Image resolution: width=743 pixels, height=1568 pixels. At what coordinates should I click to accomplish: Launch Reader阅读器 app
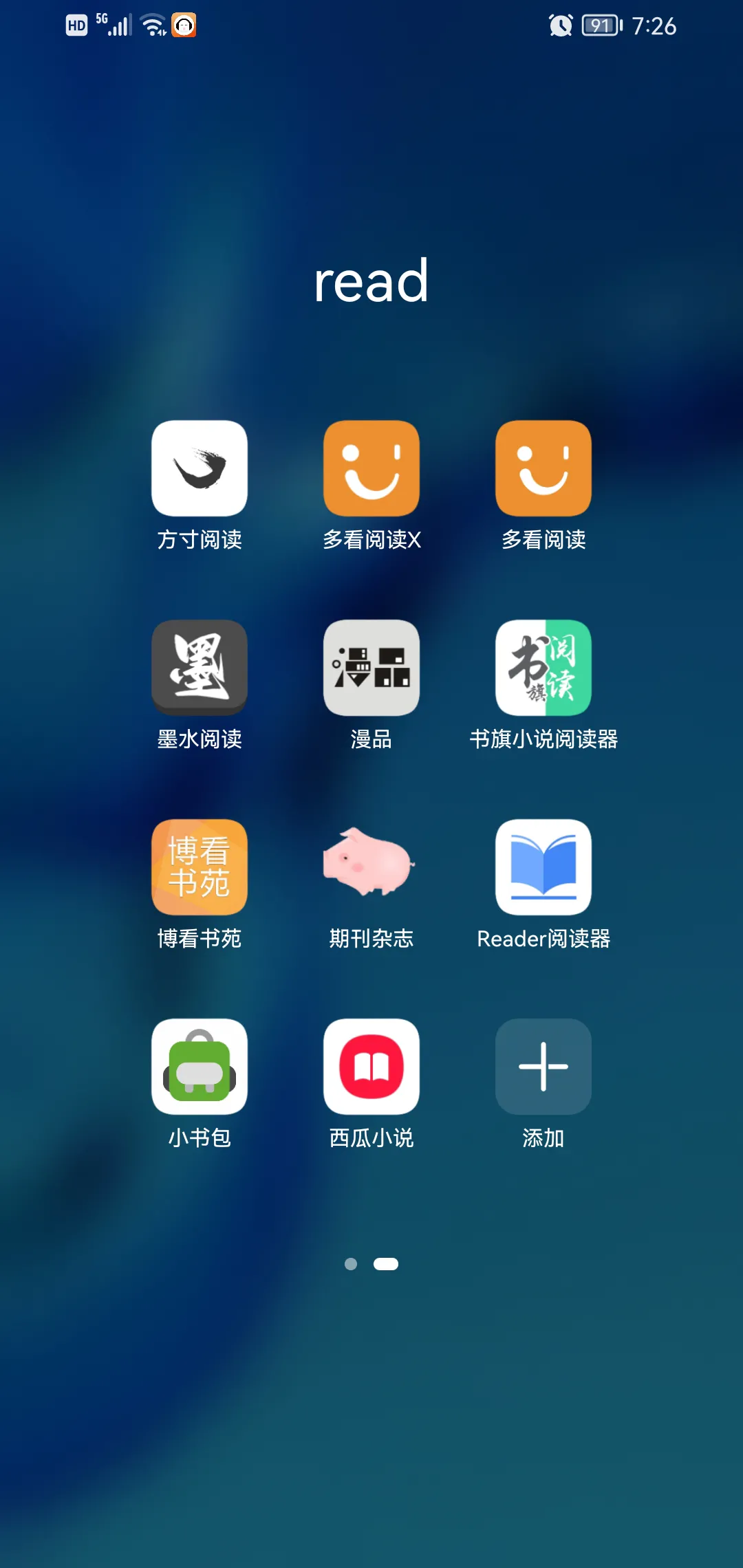(x=543, y=867)
